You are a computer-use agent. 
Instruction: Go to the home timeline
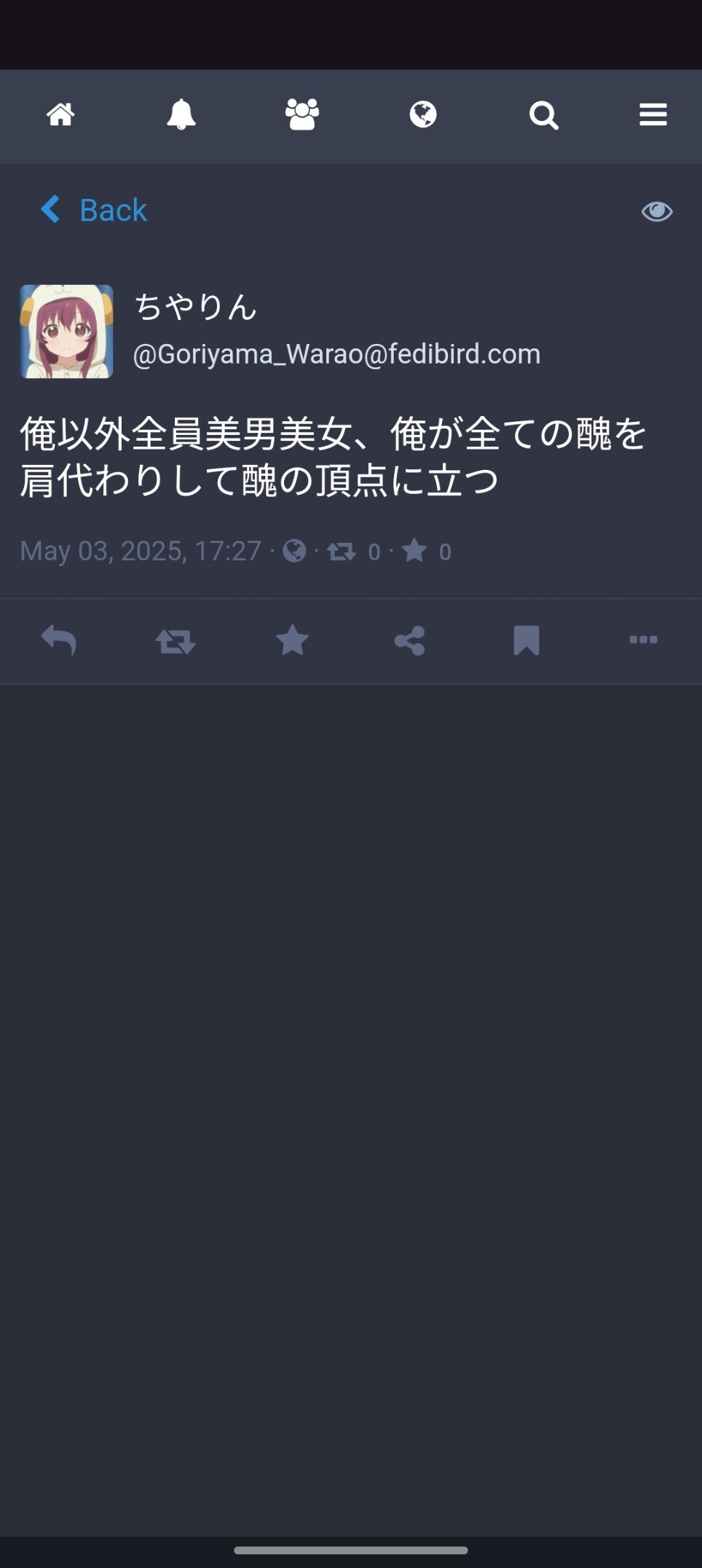[x=60, y=114]
